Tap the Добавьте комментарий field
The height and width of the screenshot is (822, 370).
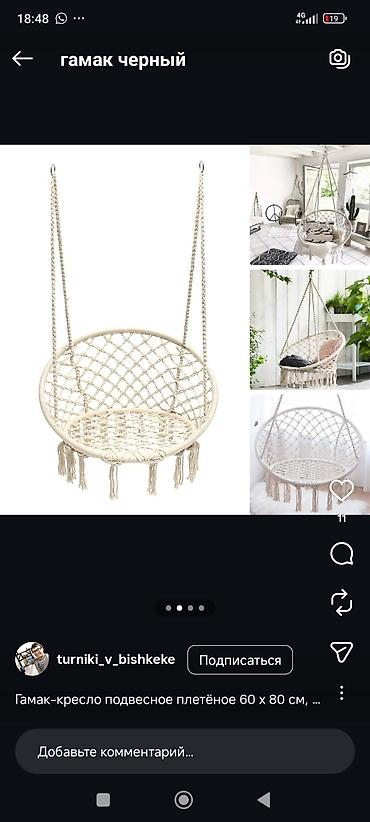tap(185, 752)
